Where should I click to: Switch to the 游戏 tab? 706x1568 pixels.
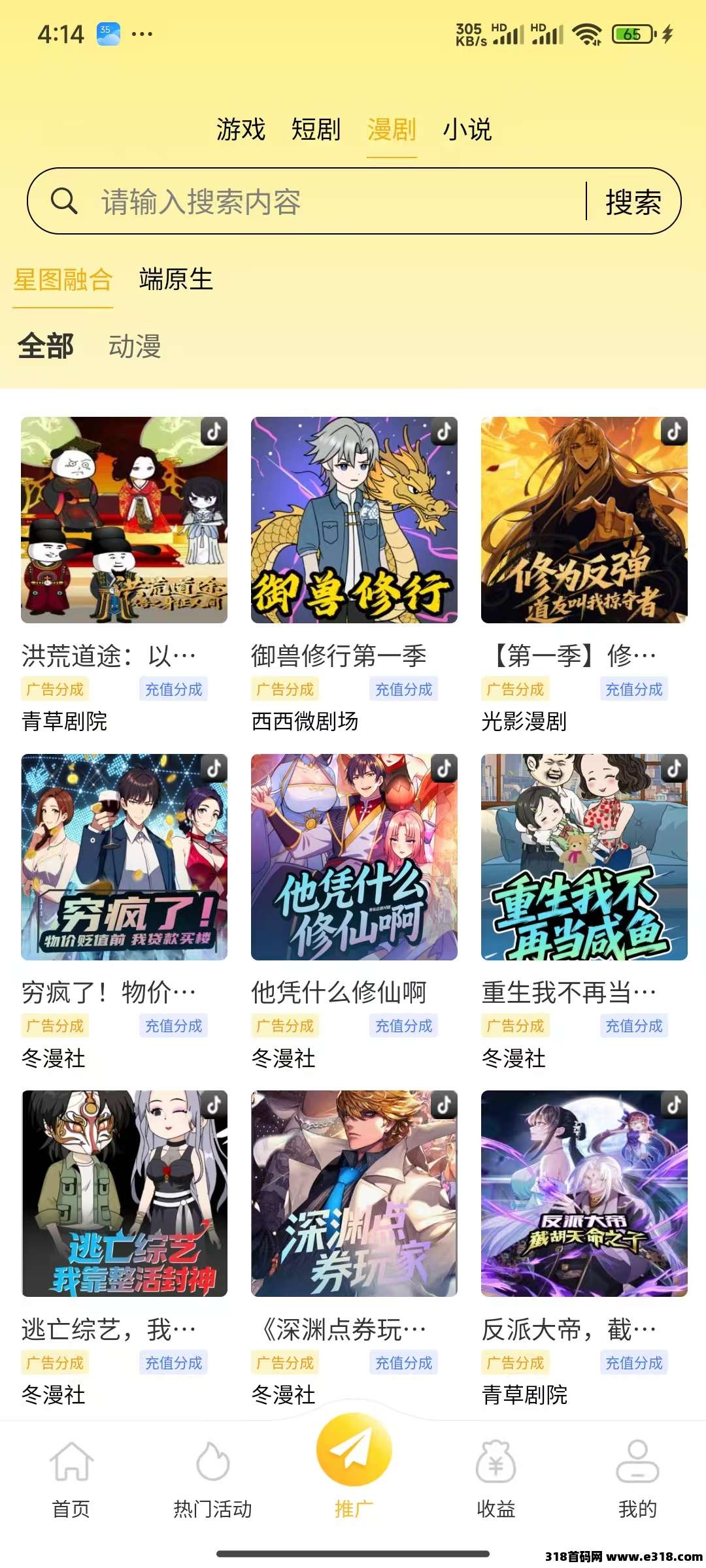tap(241, 129)
